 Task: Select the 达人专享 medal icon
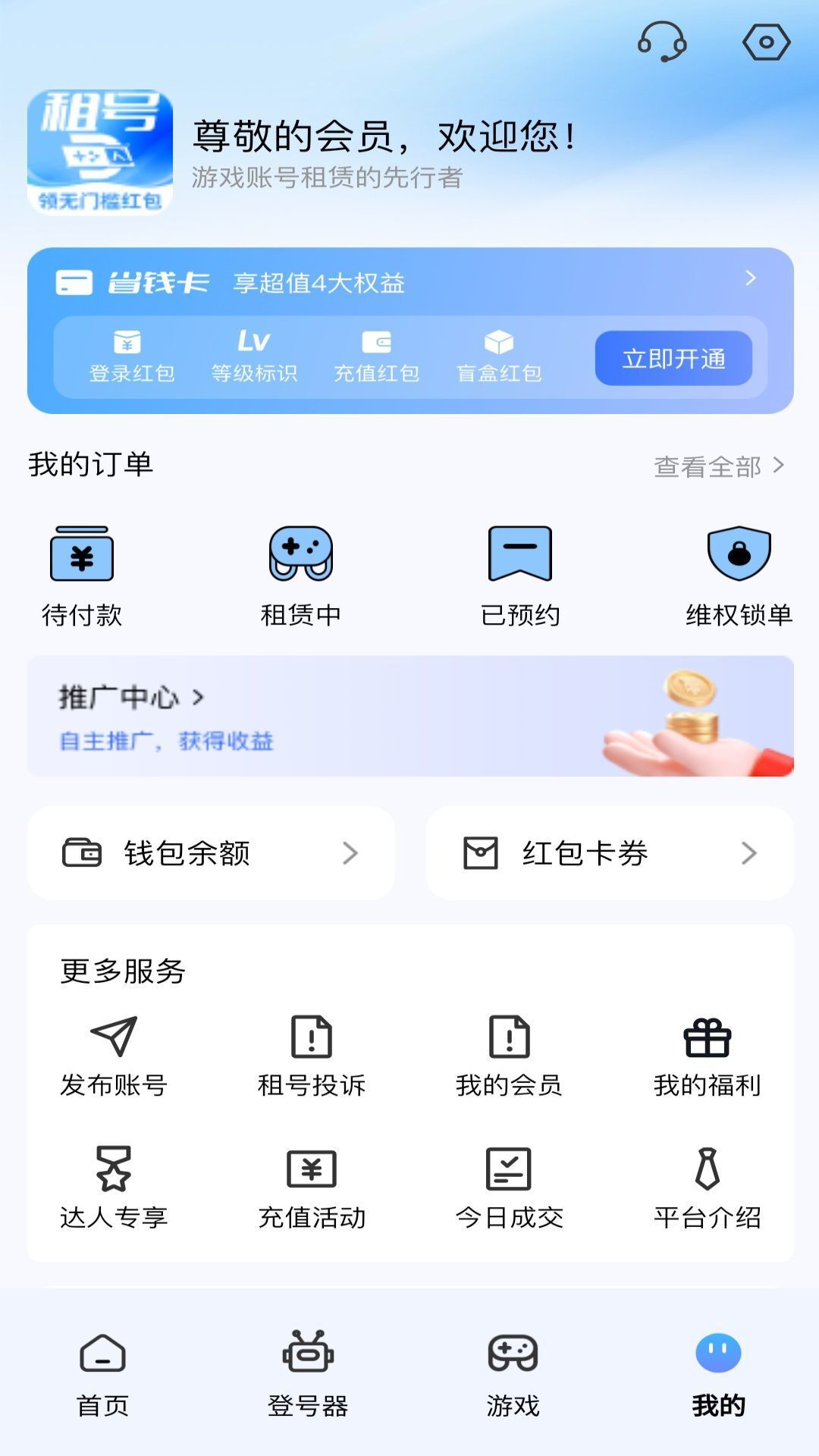pyautogui.click(x=113, y=1167)
